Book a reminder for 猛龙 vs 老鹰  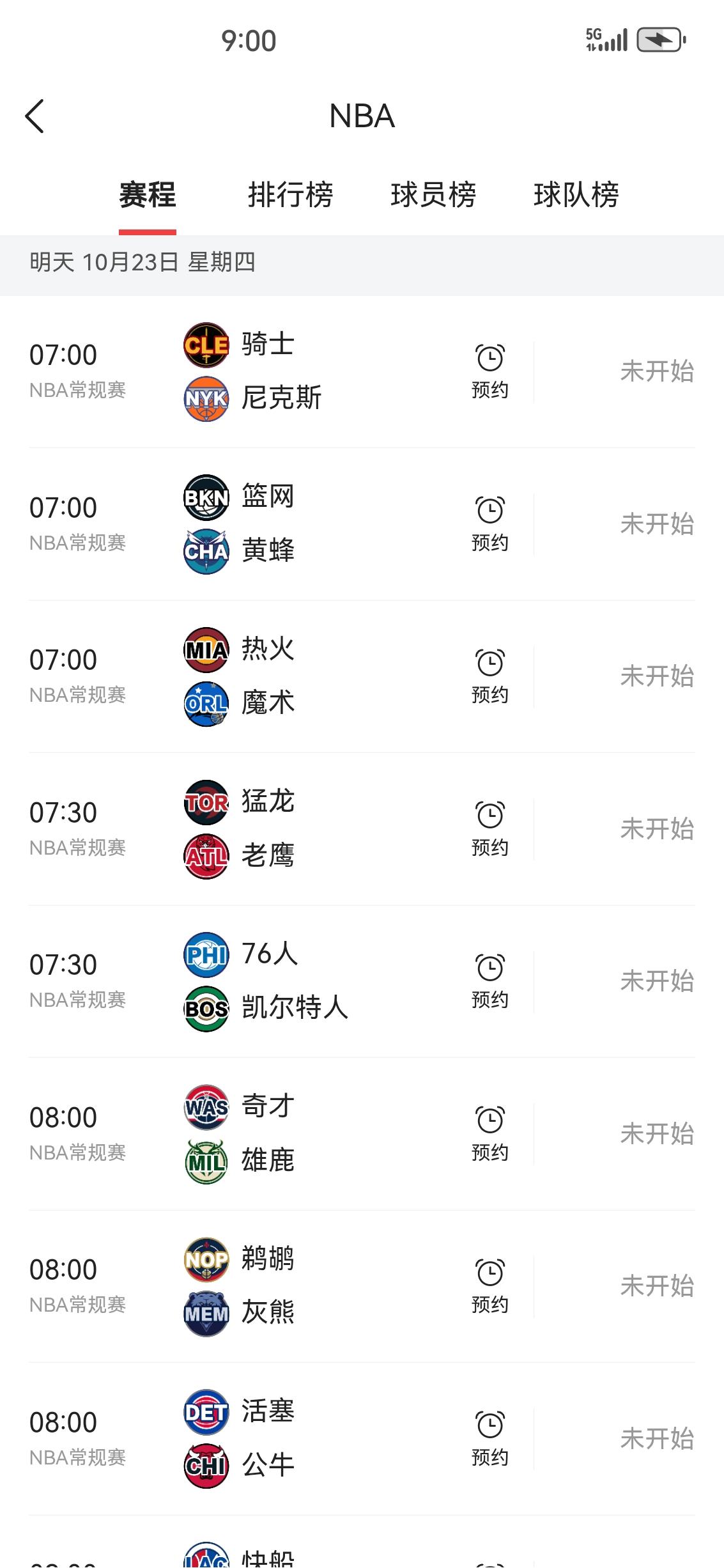point(489,829)
